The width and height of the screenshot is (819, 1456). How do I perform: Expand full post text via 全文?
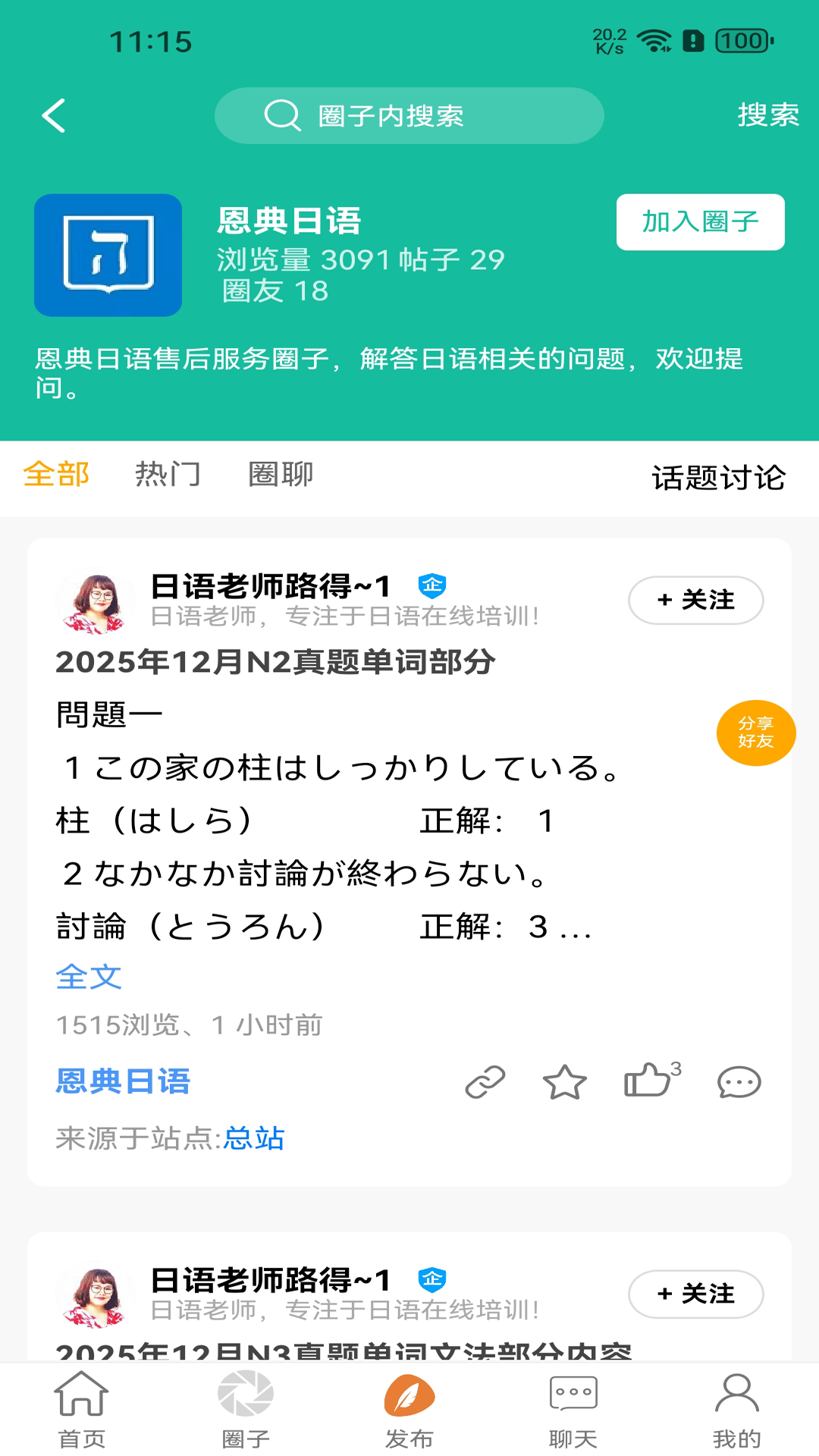(88, 977)
